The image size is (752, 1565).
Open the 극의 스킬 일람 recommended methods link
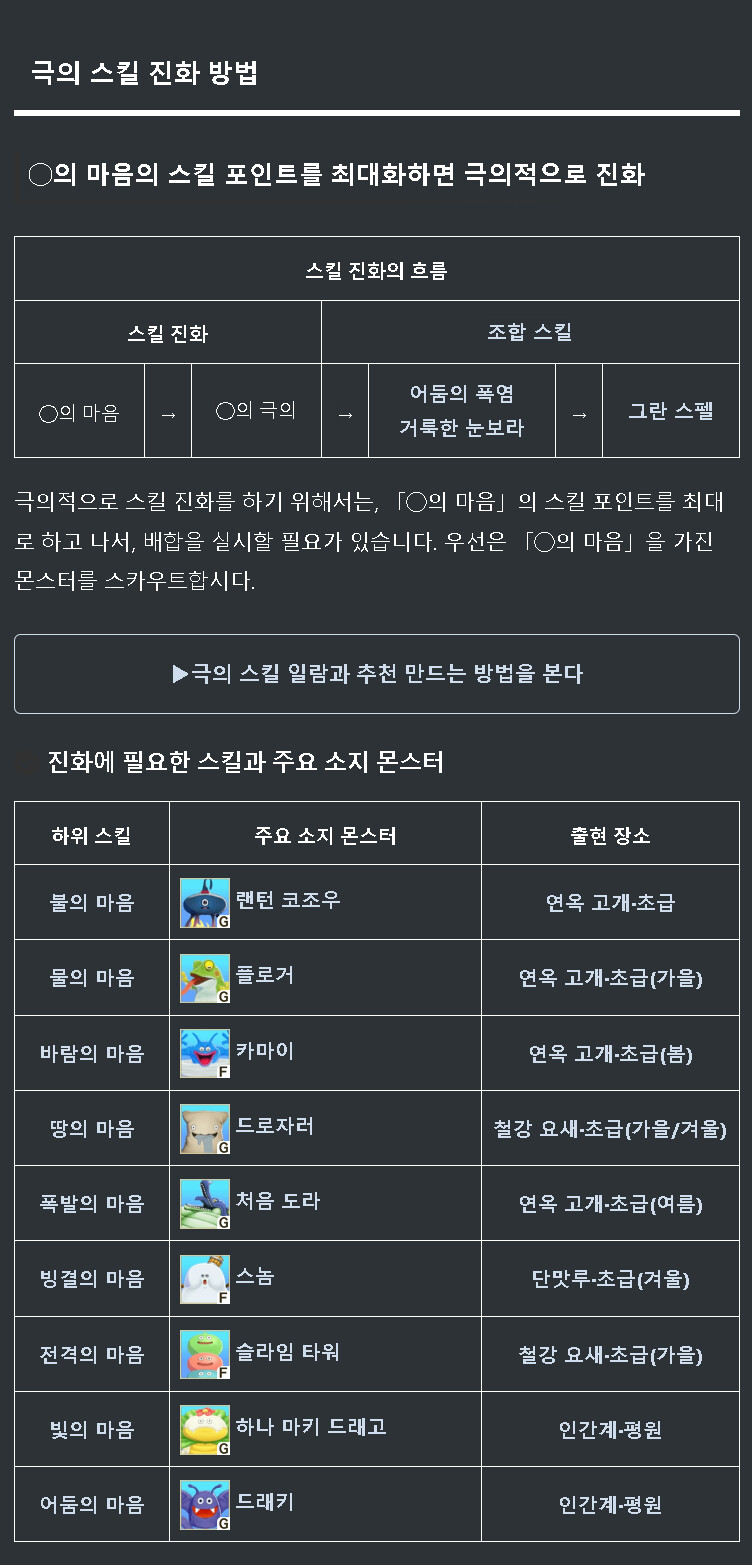click(377, 674)
